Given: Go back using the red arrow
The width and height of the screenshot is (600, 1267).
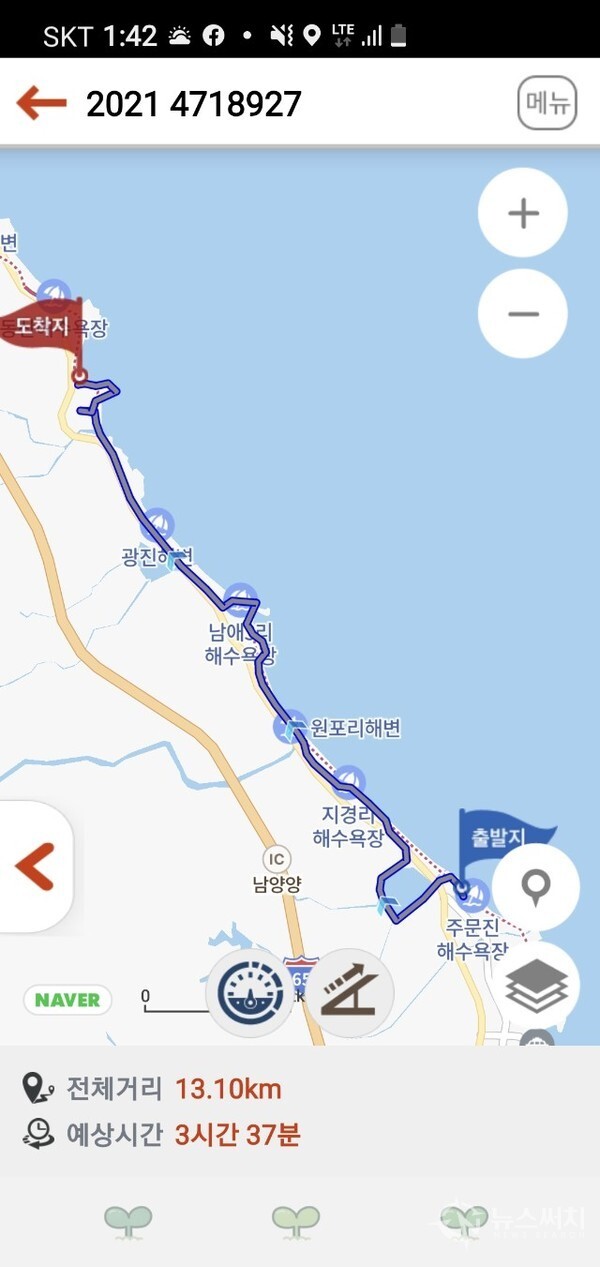Looking at the screenshot, I should click(x=41, y=103).
